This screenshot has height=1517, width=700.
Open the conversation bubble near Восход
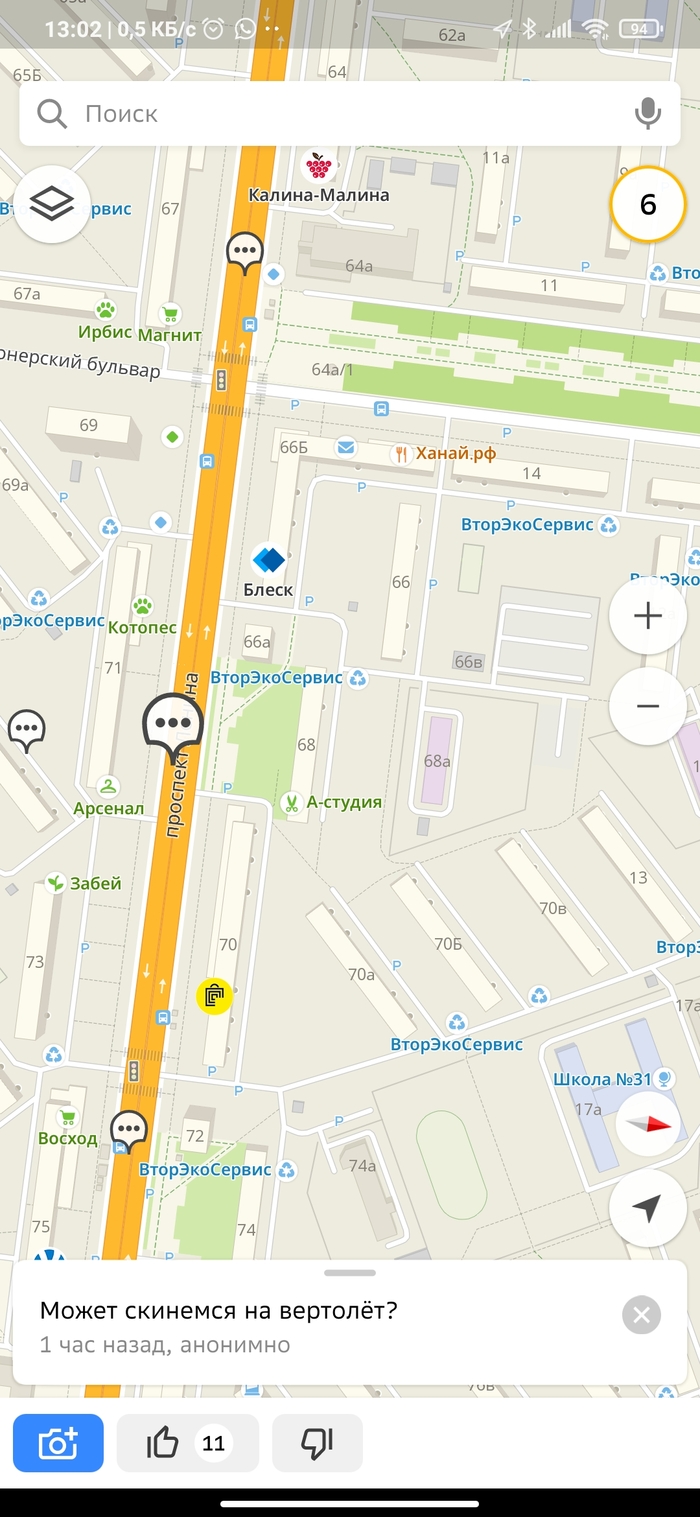click(x=128, y=1130)
